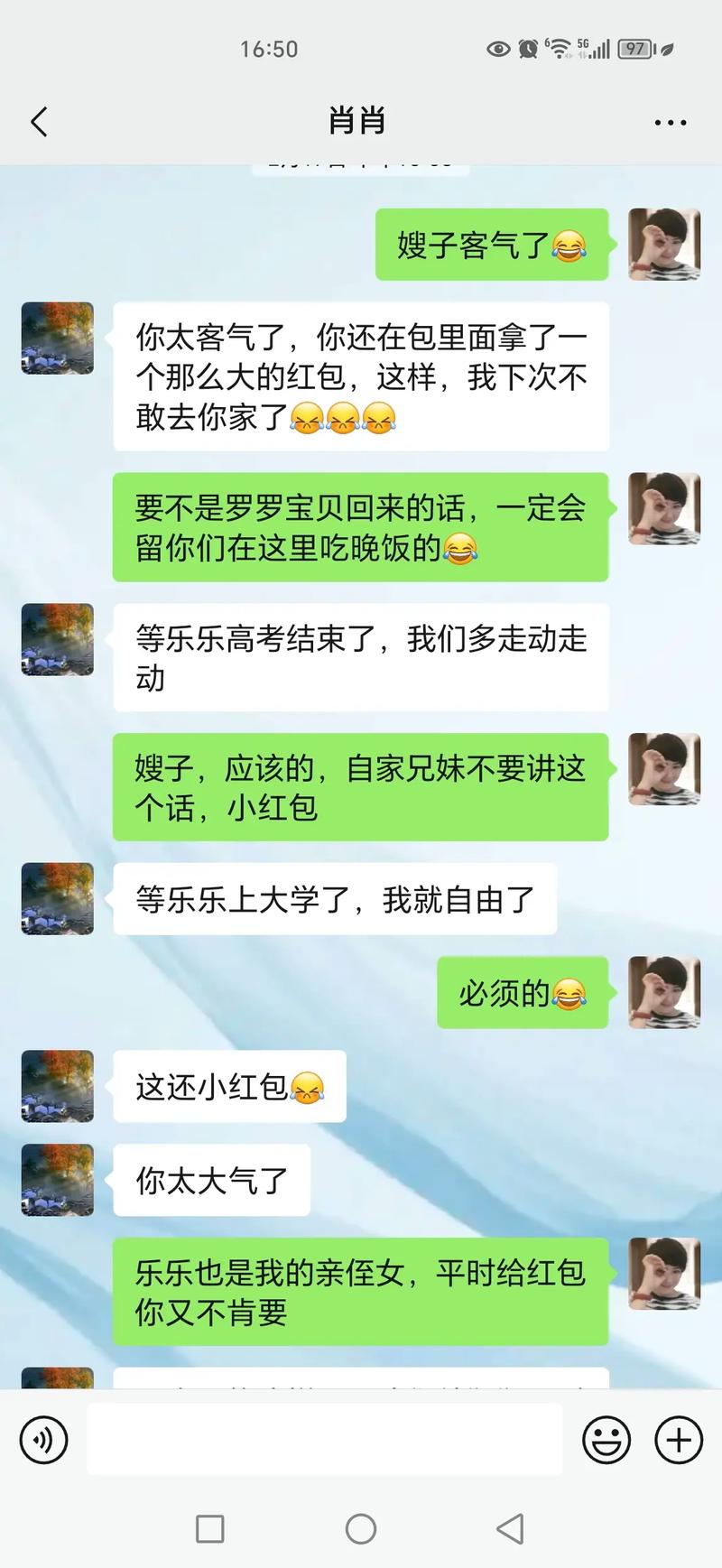Screen dimensions: 722x1568
Task: Open the emoji picker
Action: point(605,1439)
